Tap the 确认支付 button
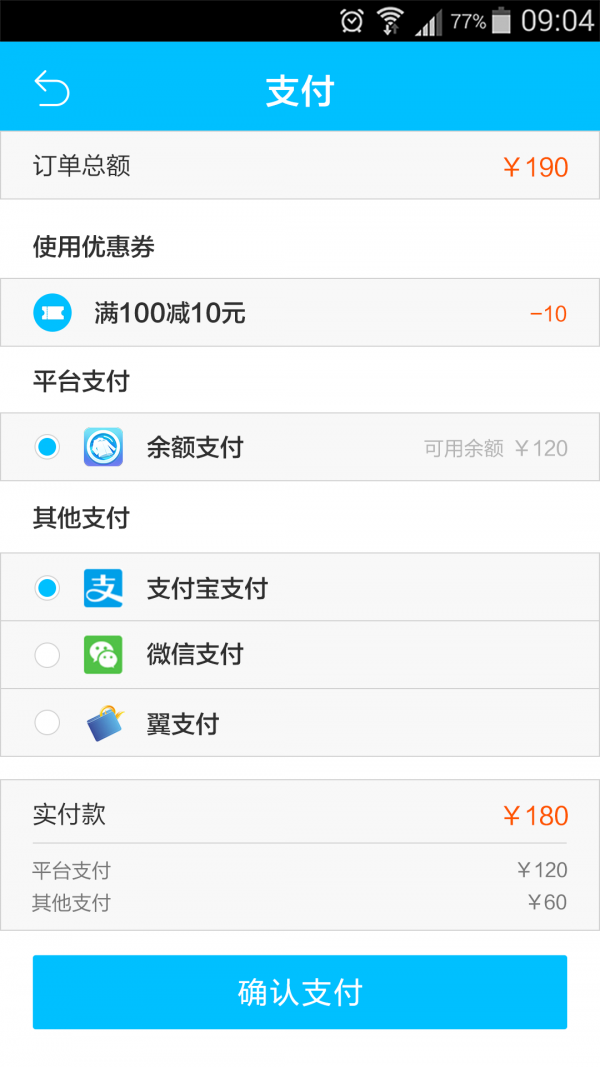600x1067 pixels. 300,992
